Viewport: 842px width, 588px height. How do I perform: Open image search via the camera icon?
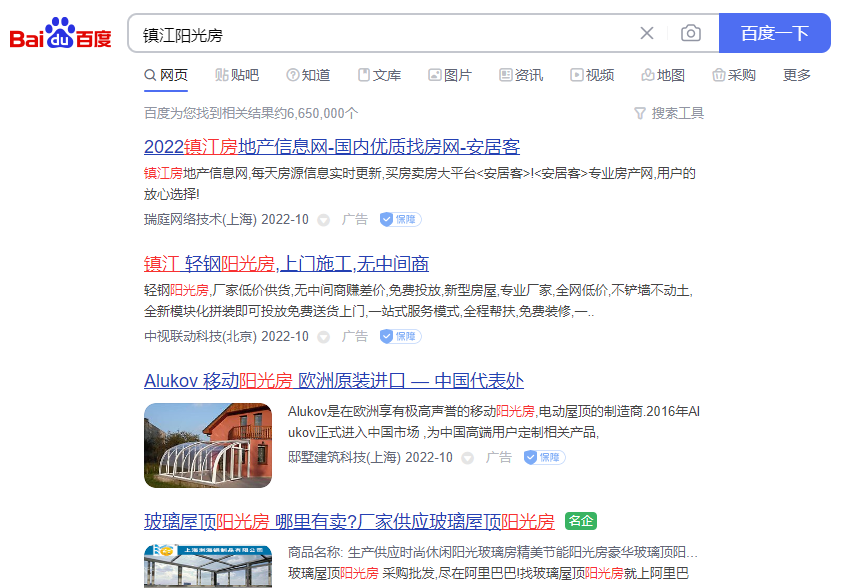(691, 33)
